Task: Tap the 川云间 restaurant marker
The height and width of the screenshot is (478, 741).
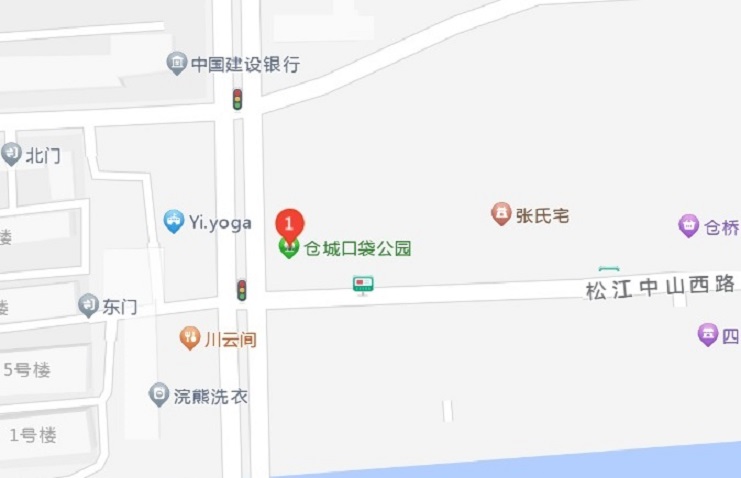Action: (190, 338)
